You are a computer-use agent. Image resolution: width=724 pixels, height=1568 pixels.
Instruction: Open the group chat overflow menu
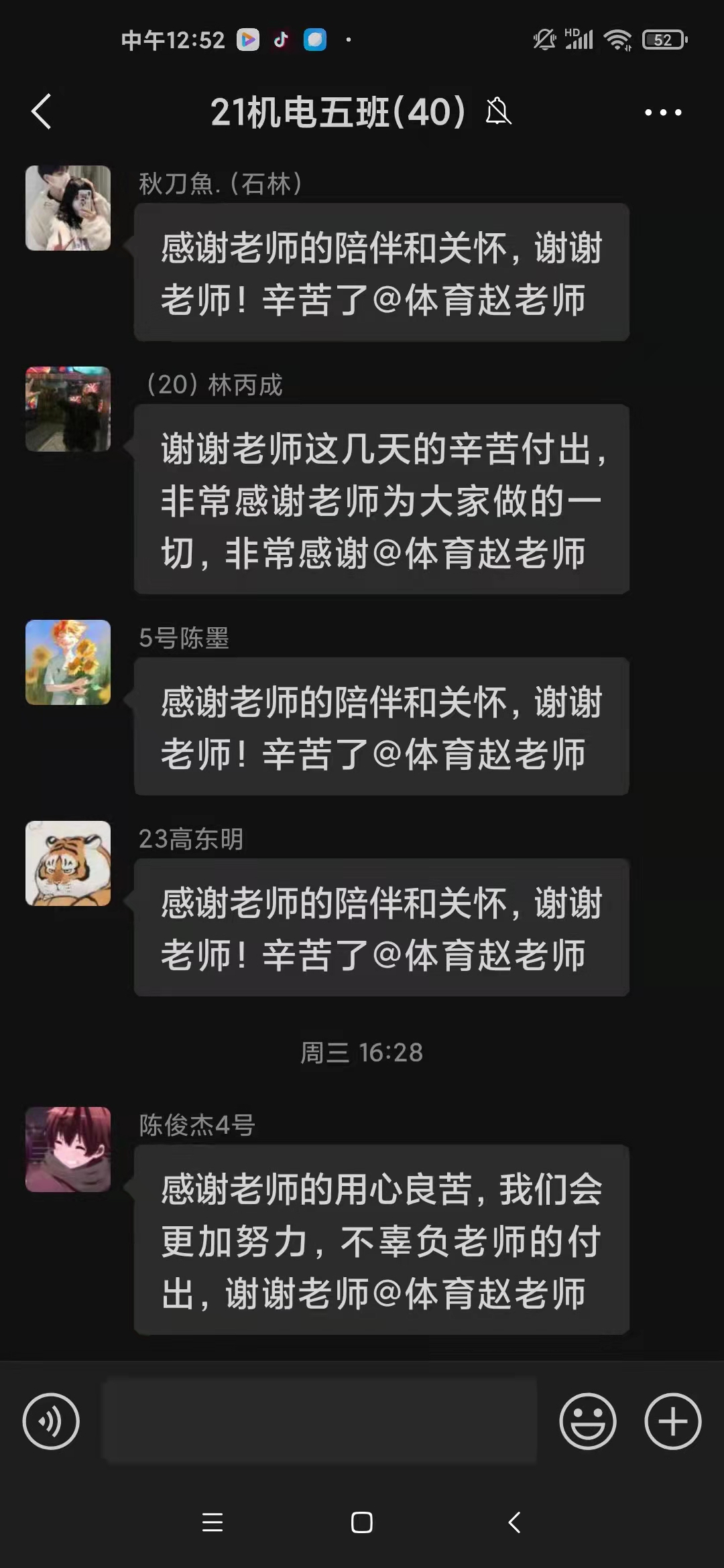[662, 113]
